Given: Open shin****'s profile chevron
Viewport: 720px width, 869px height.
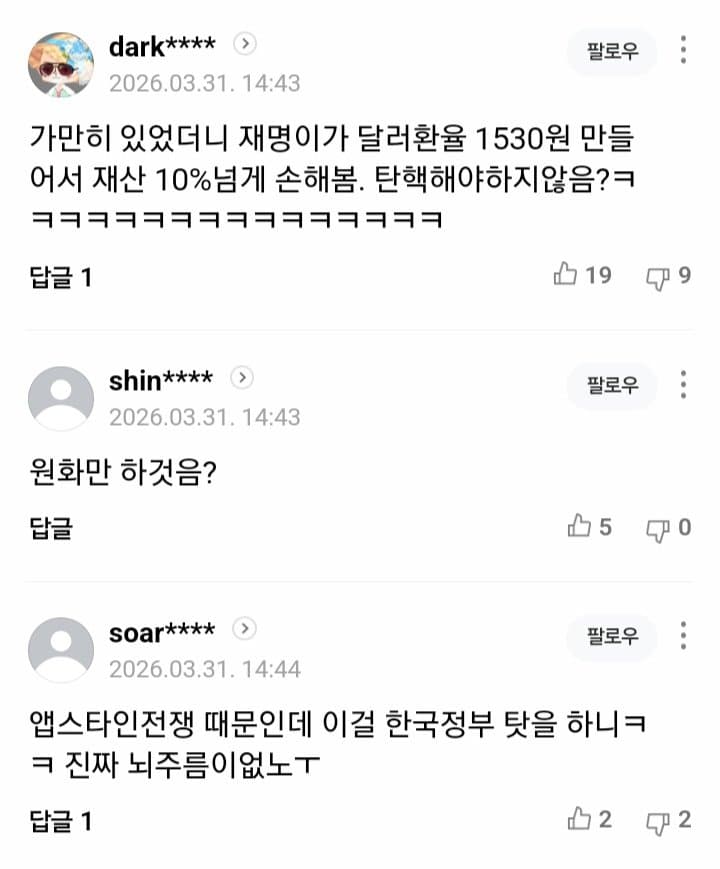Looking at the screenshot, I should [x=243, y=378].
